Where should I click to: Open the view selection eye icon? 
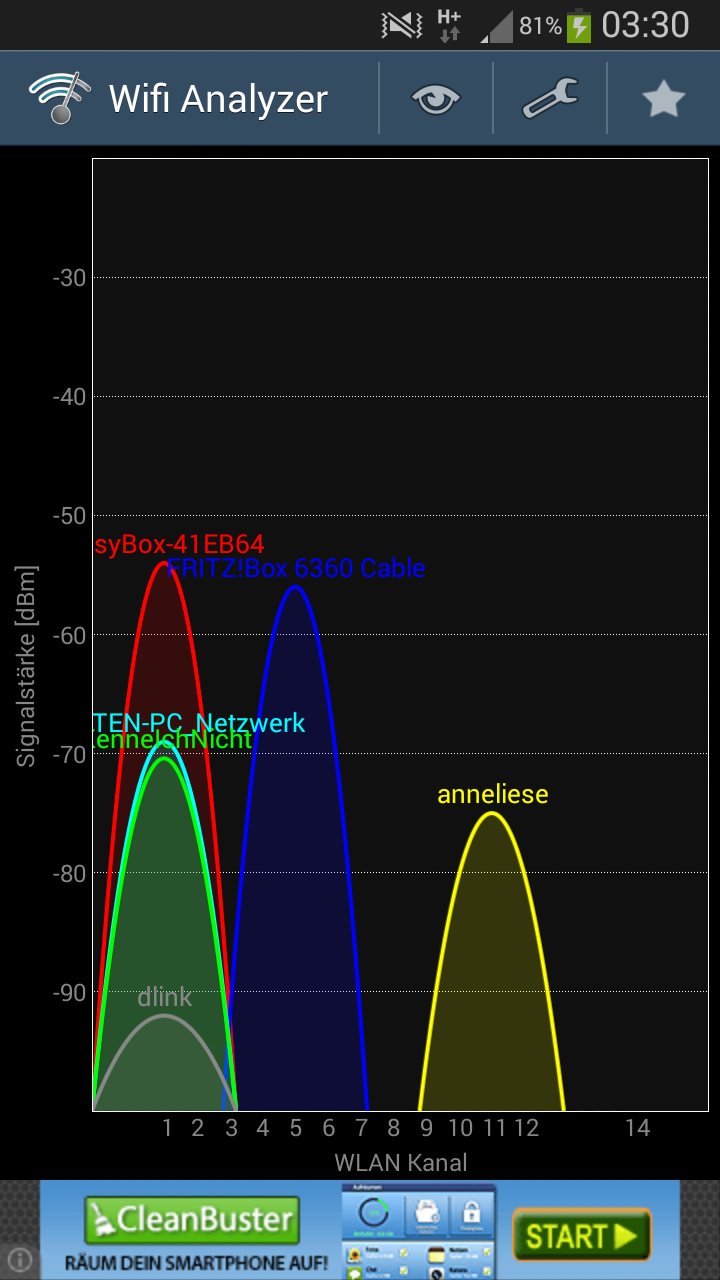click(436, 99)
